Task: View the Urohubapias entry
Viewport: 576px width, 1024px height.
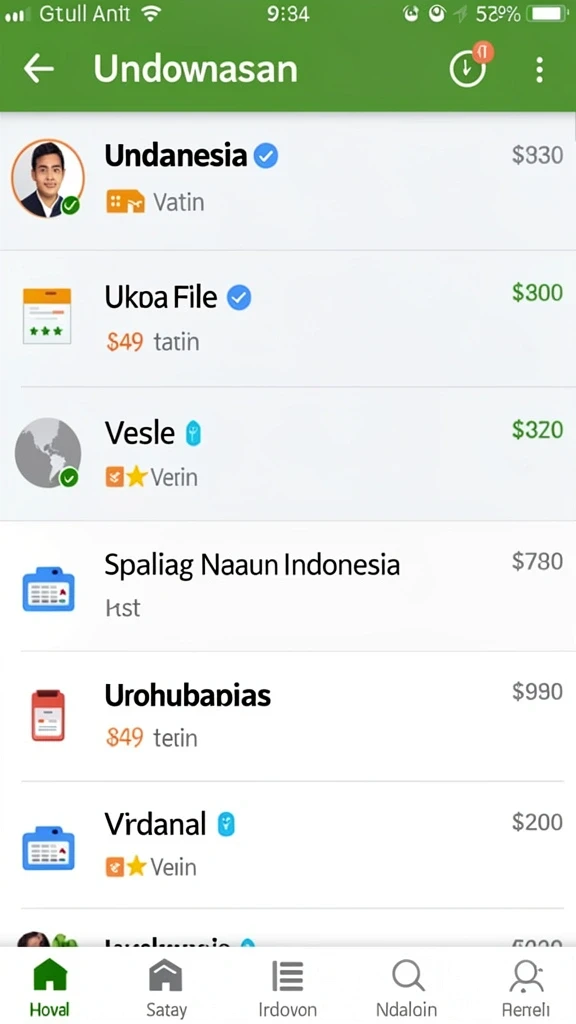Action: (x=288, y=716)
